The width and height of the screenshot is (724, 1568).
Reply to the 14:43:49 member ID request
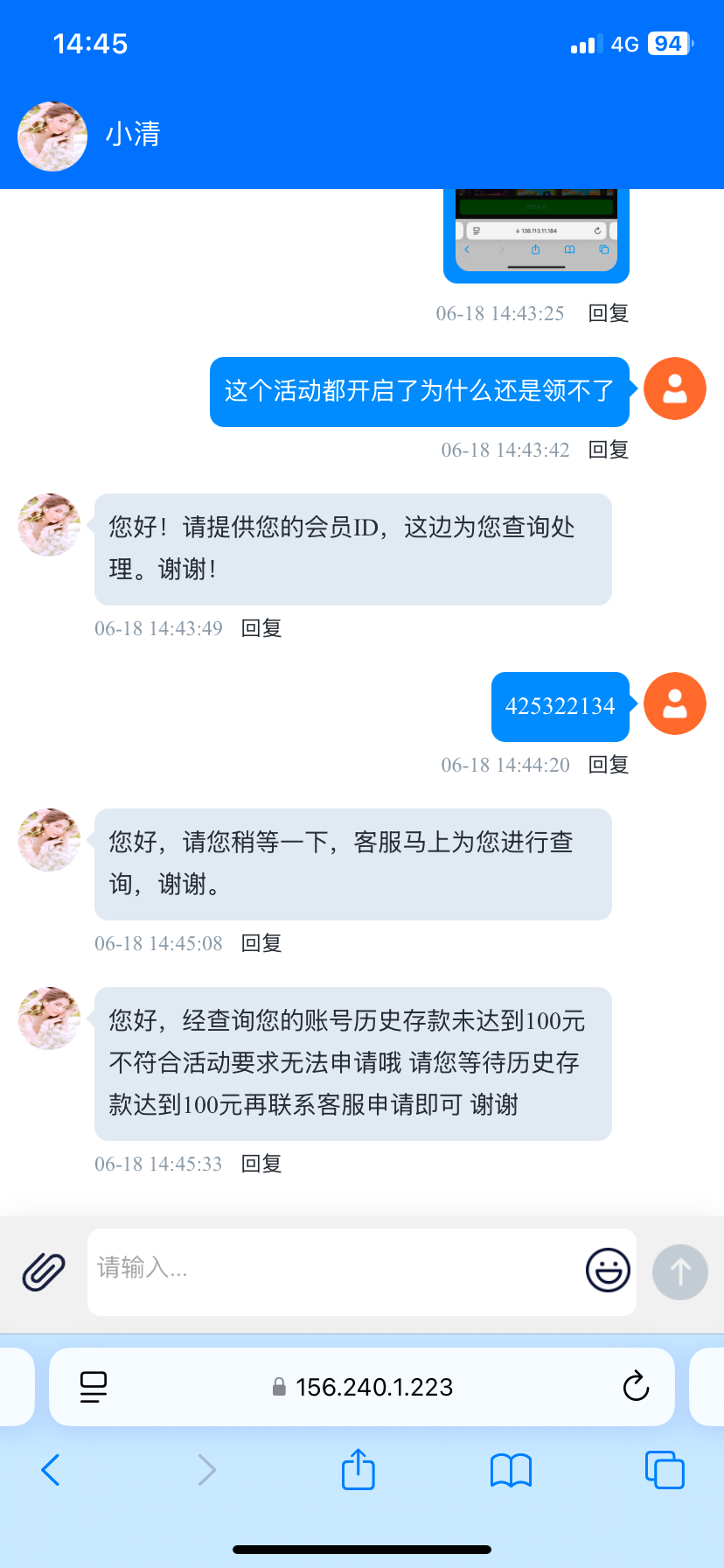pyautogui.click(x=261, y=628)
